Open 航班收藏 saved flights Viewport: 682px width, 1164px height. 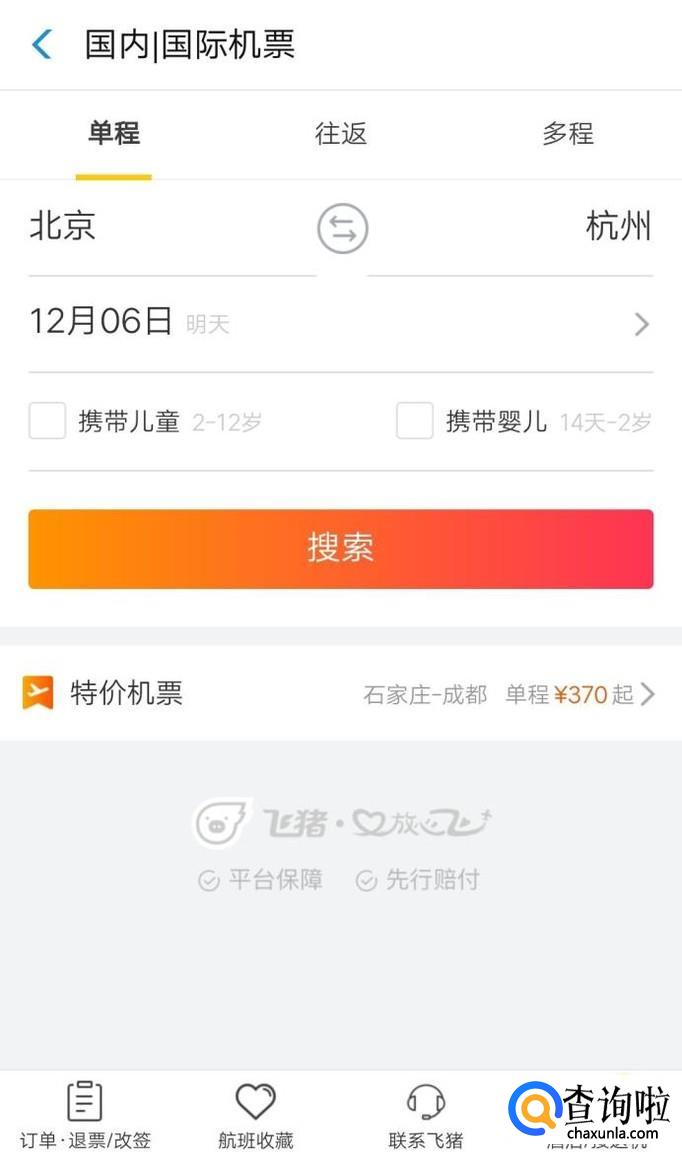(x=256, y=1116)
